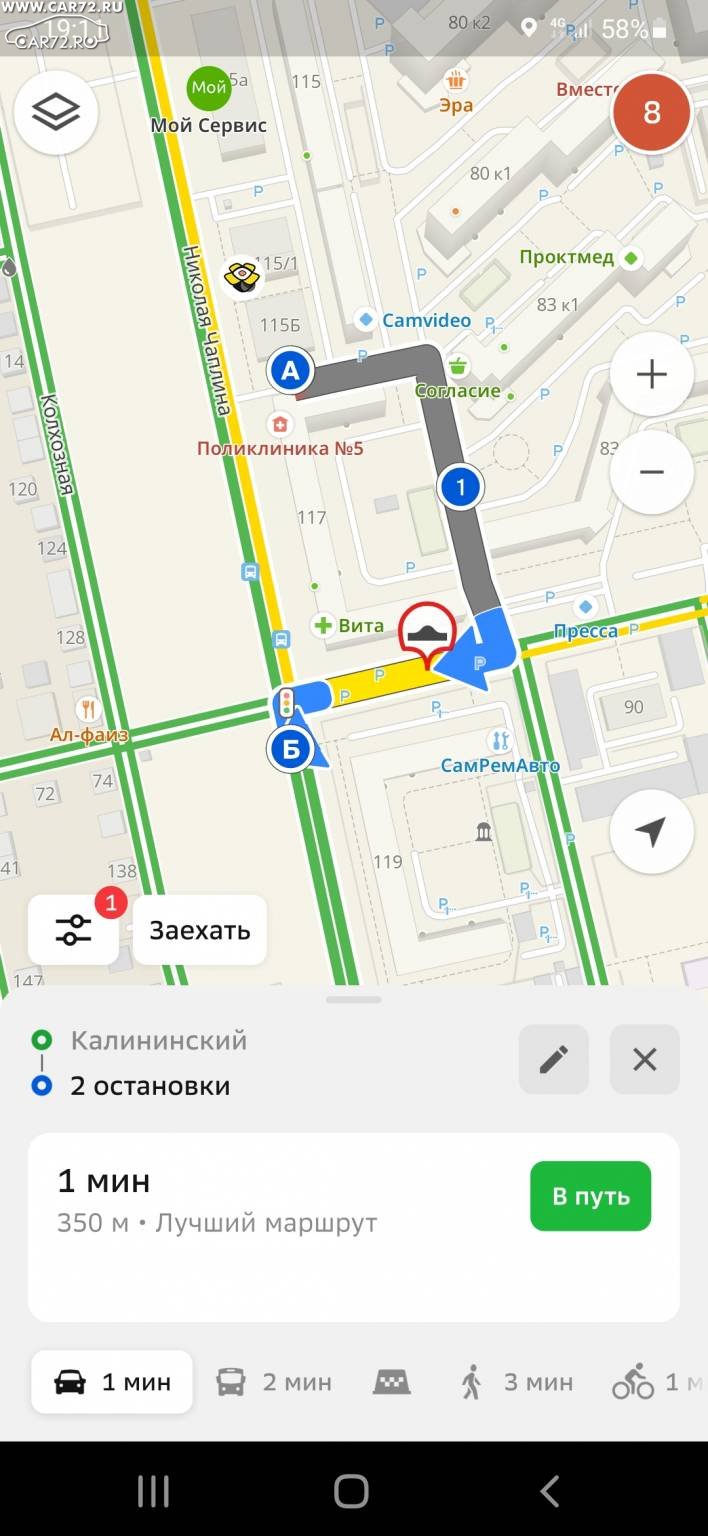Center map on my location arrow

pos(652,832)
